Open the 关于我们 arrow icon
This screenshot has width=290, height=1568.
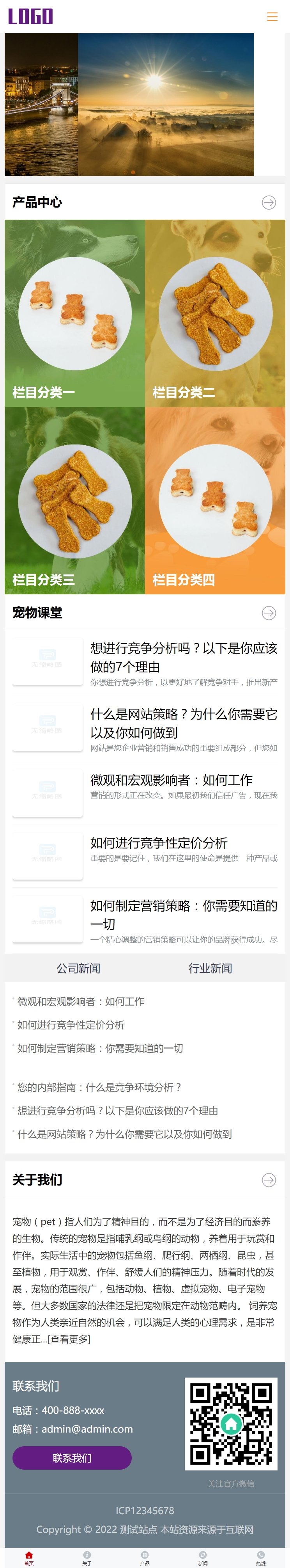[268, 1180]
